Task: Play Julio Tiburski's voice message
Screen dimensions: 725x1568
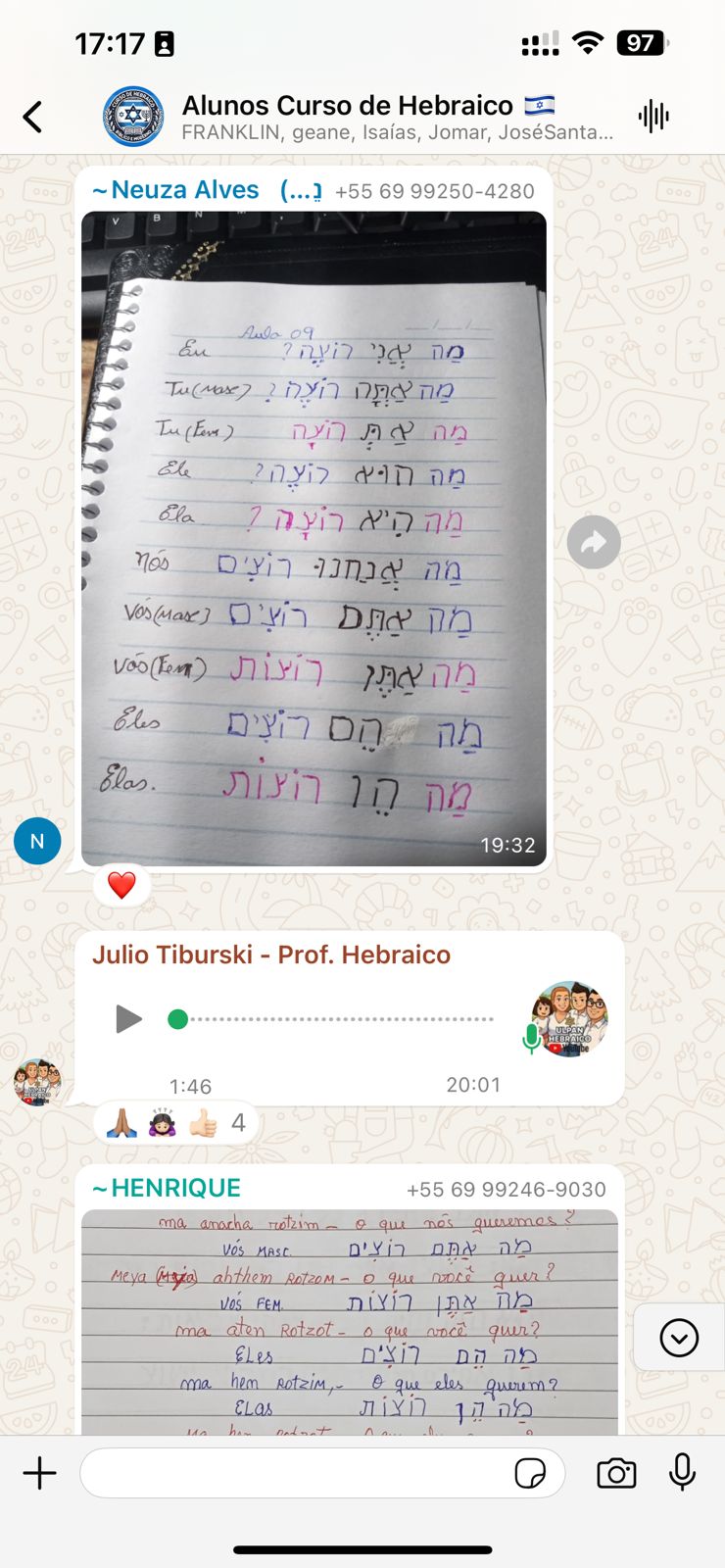Action: pos(128,1019)
